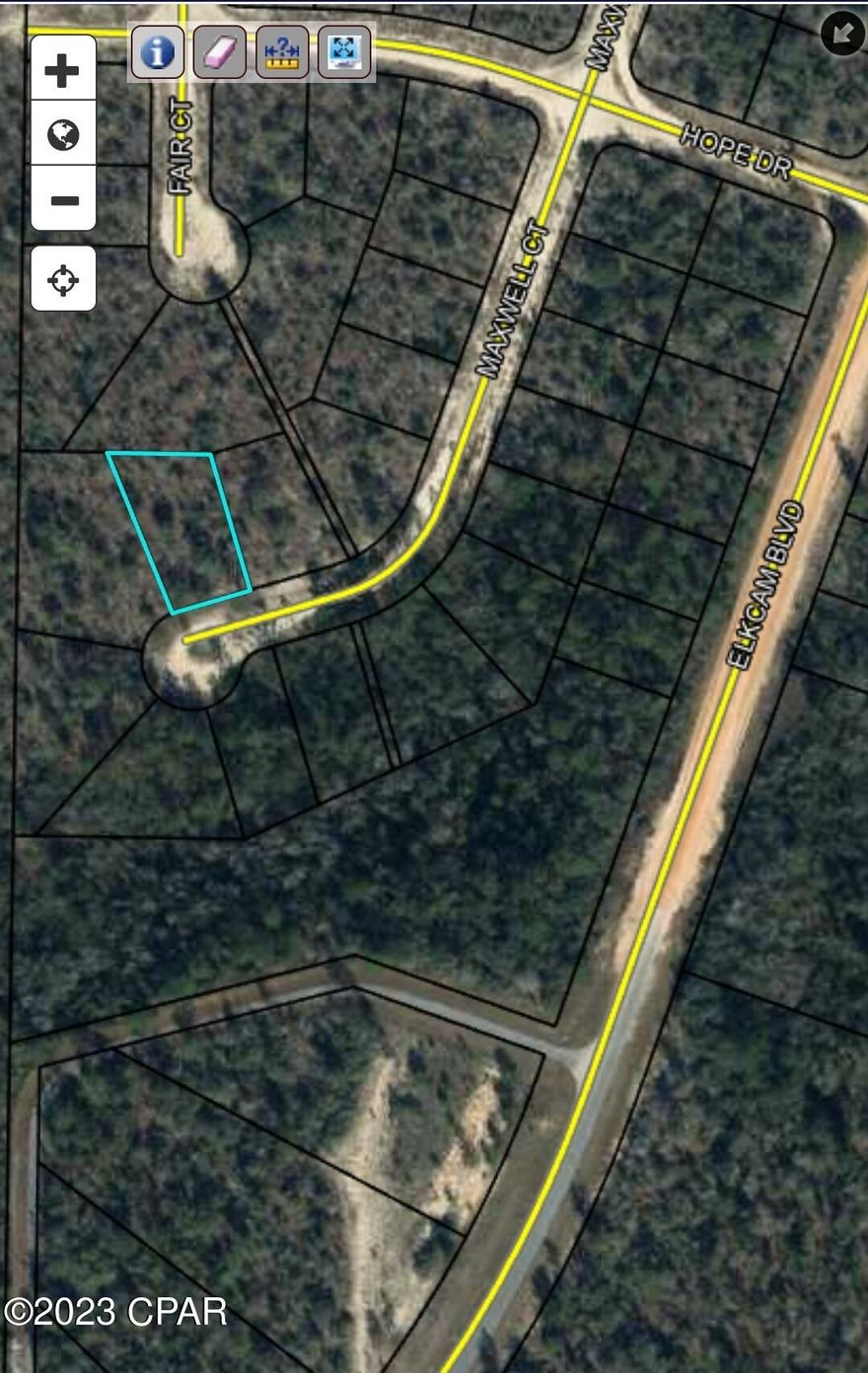Click the locate crosshair icon

[x=62, y=280]
